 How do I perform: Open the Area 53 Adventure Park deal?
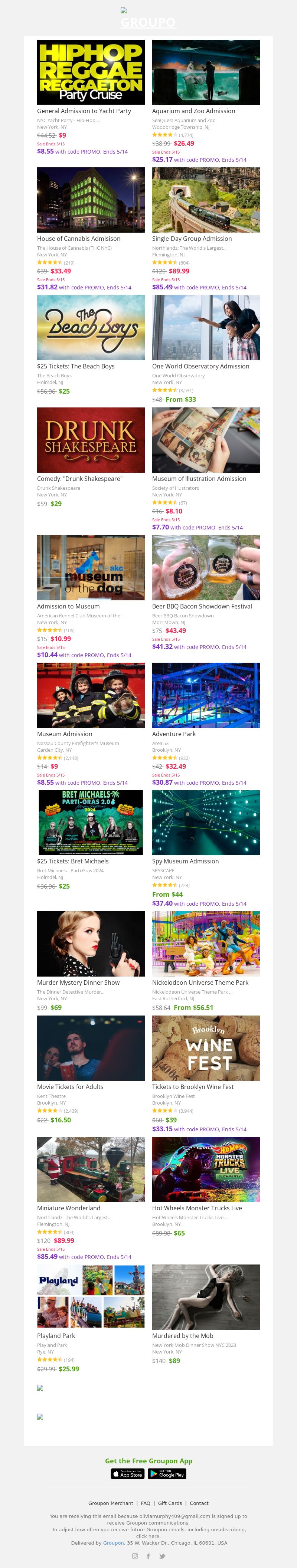tap(206, 695)
